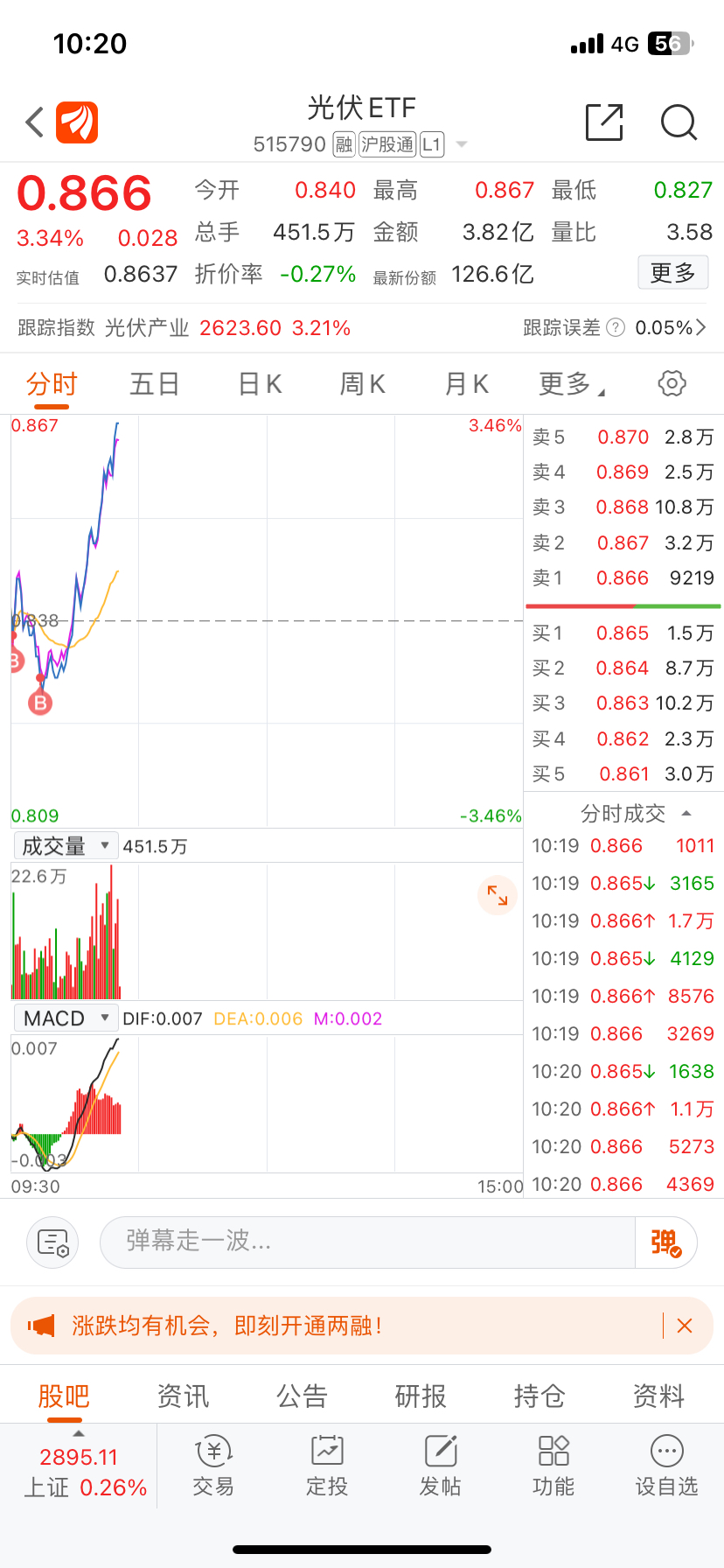Tap the share icon at top right
This screenshot has width=724, height=1568.
603,122
